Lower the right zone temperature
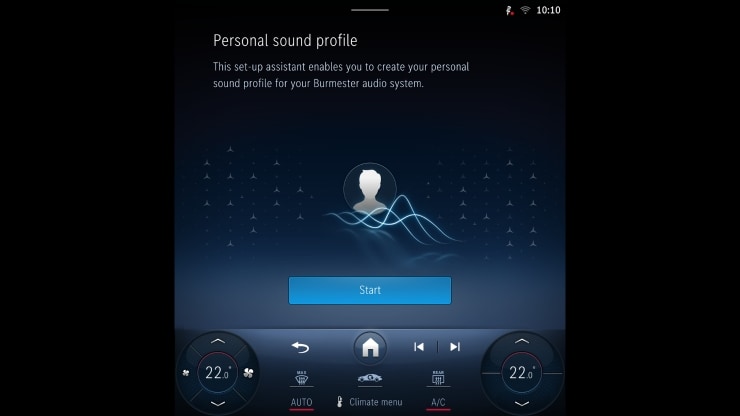740x416 pixels. tap(521, 403)
